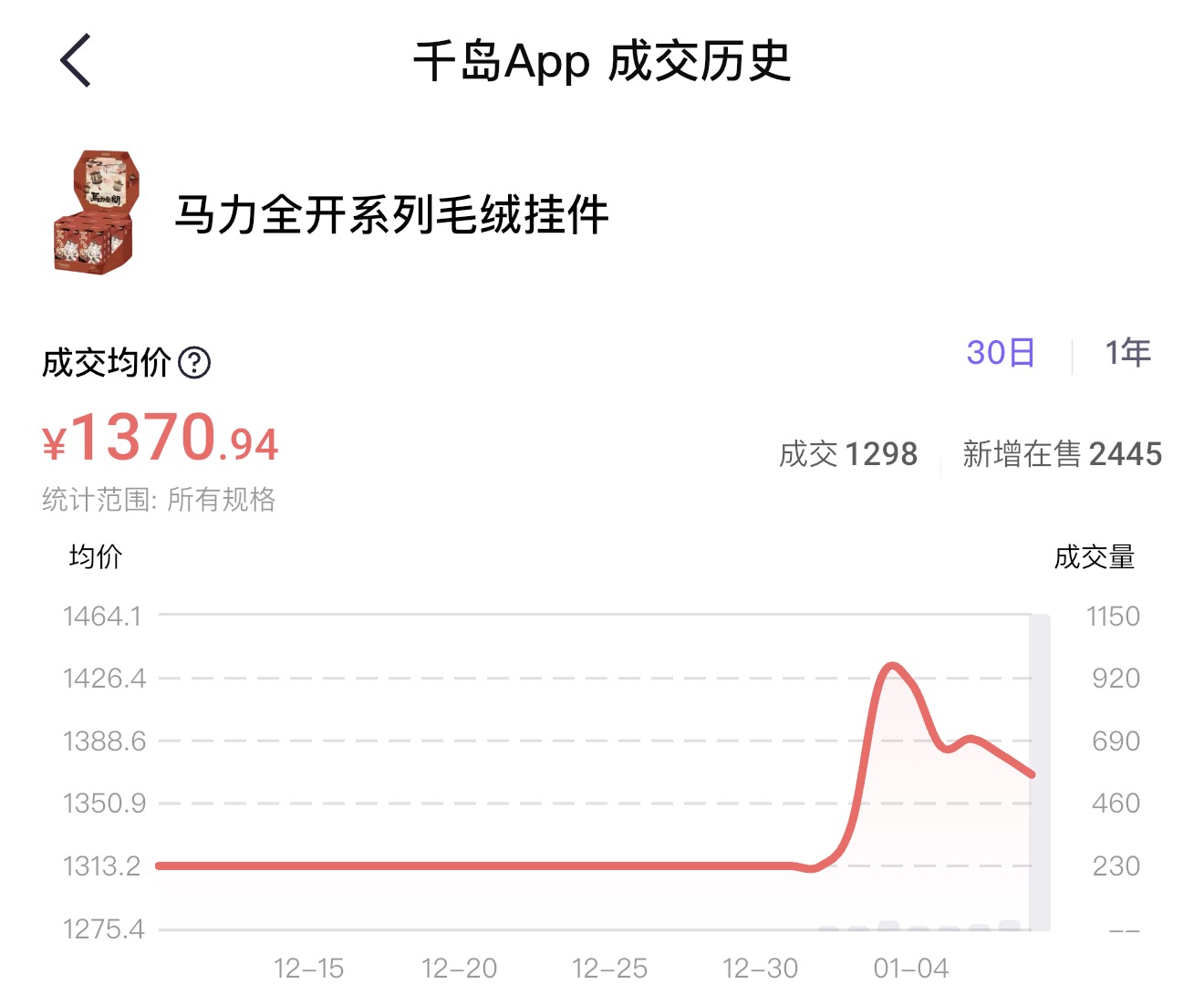Switch to the 30日 range
Viewport: 1204px width, 1005px height.
click(1001, 353)
